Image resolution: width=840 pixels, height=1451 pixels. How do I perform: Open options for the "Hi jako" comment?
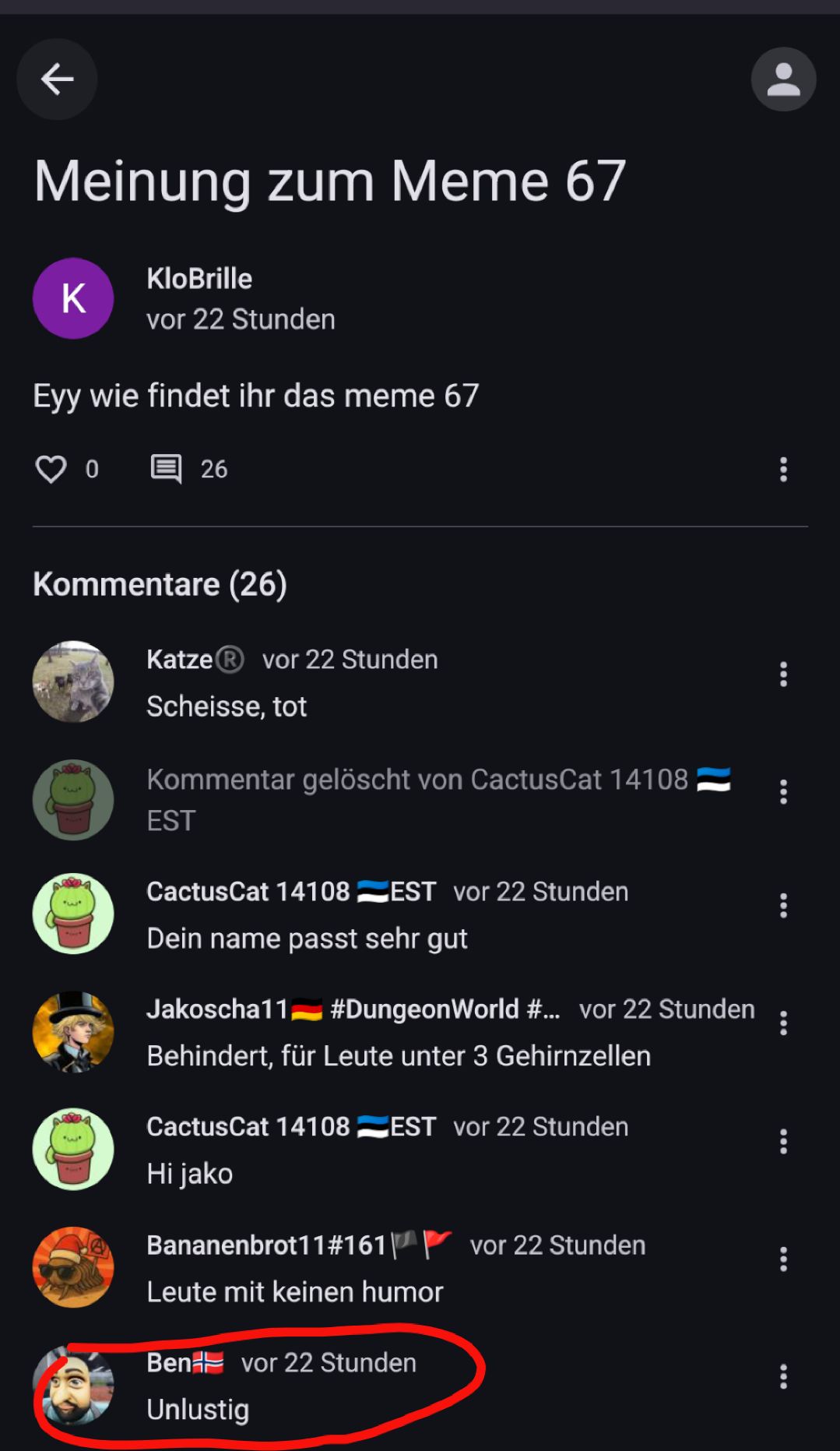coord(783,1142)
